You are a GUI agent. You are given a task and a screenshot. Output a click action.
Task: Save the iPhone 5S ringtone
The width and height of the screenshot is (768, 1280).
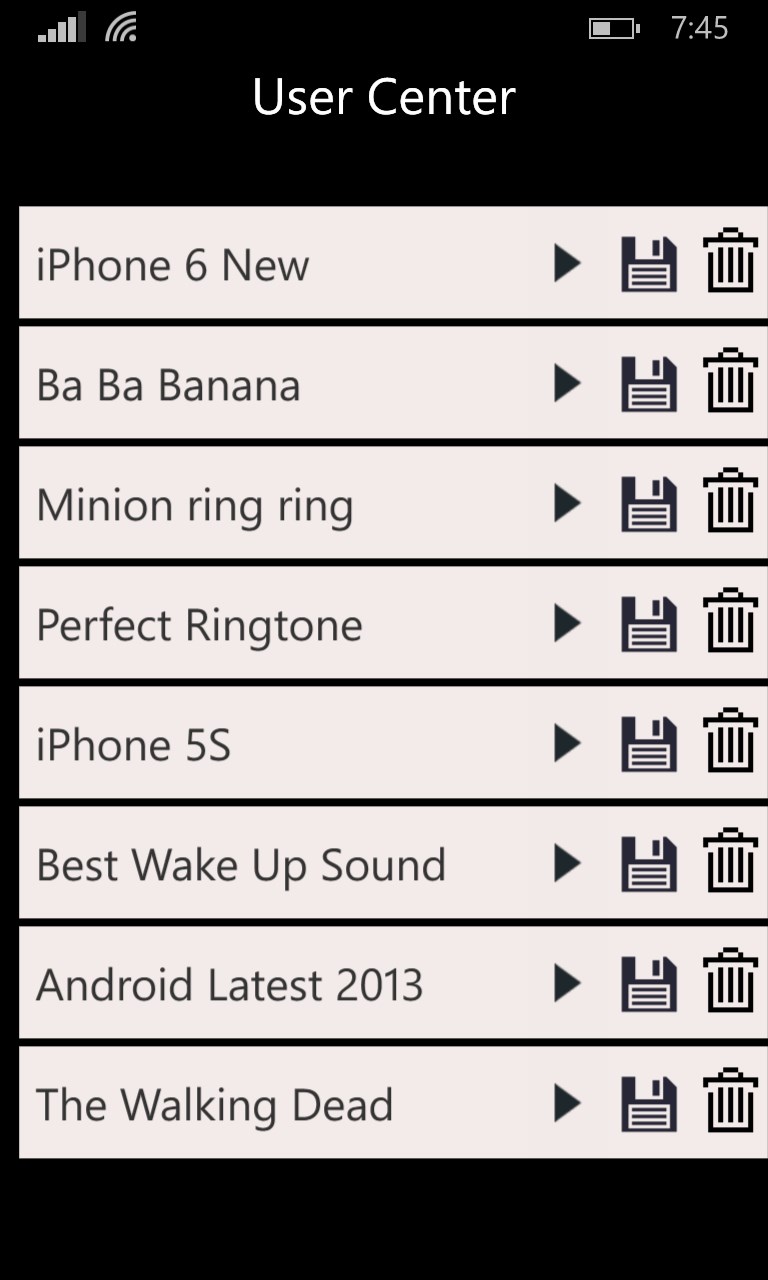[649, 744]
